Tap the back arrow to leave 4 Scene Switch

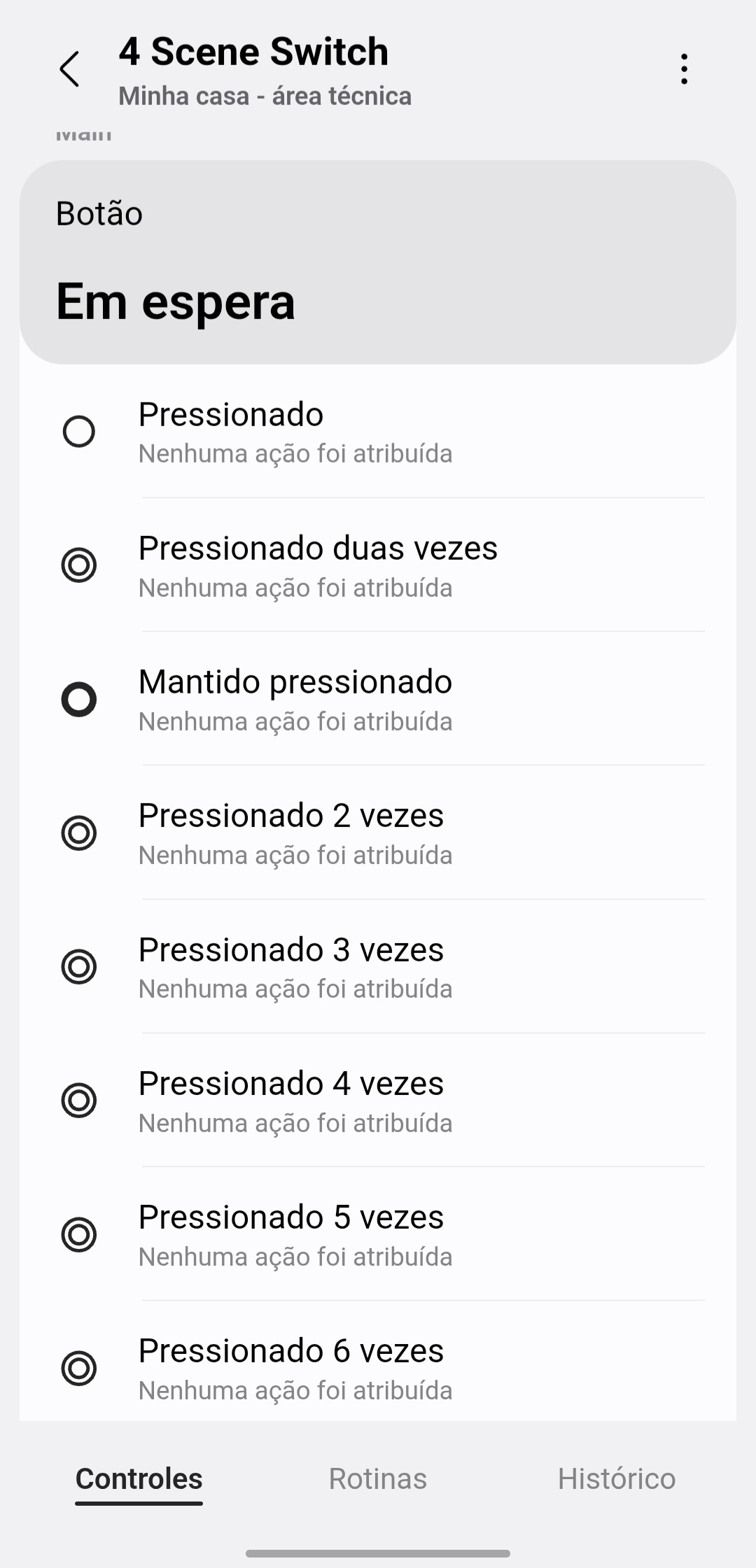point(70,69)
